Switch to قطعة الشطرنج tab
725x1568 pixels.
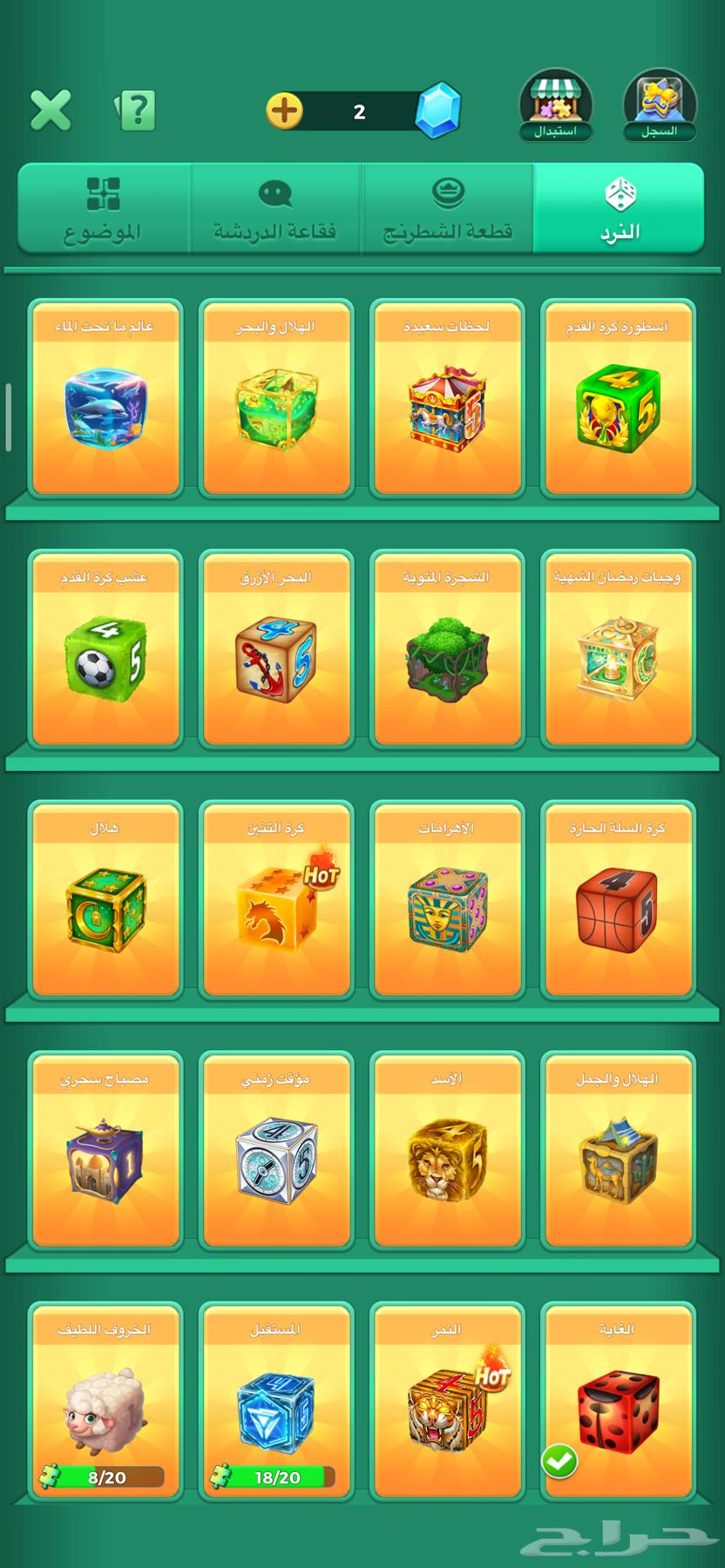(448, 209)
